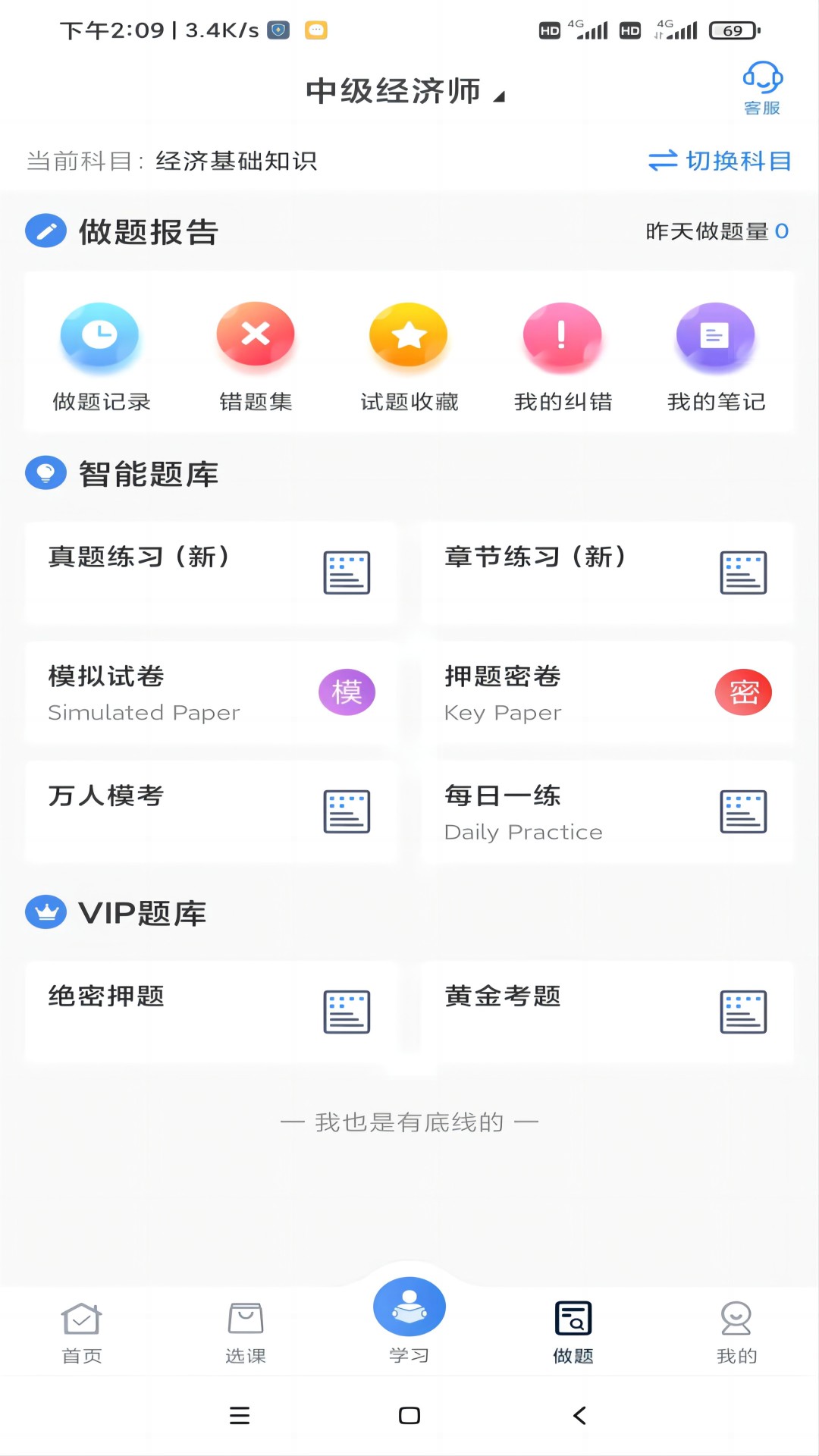
Task: Switch to the 我的 tab
Action: point(736,1332)
